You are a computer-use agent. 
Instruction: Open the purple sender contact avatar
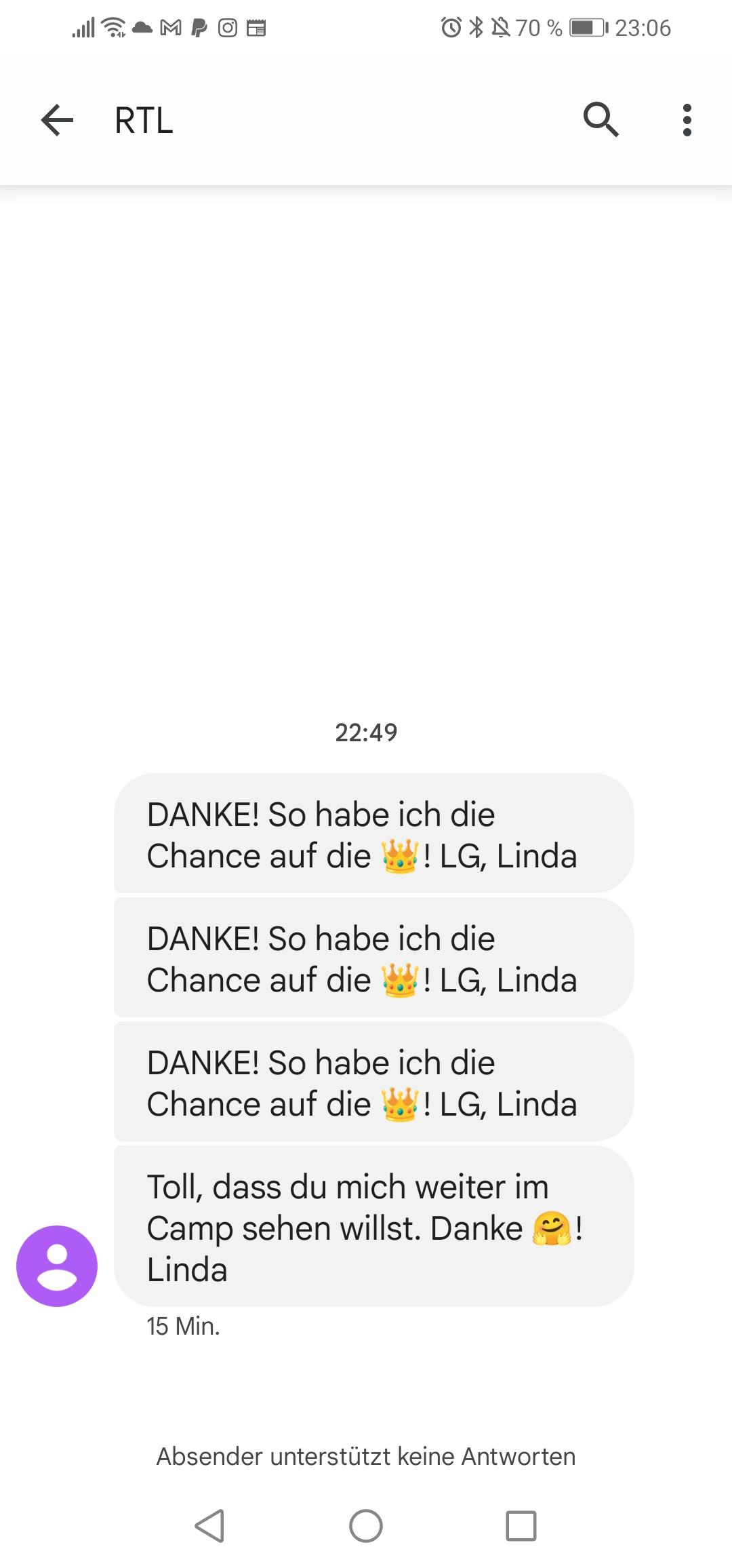click(x=57, y=1266)
